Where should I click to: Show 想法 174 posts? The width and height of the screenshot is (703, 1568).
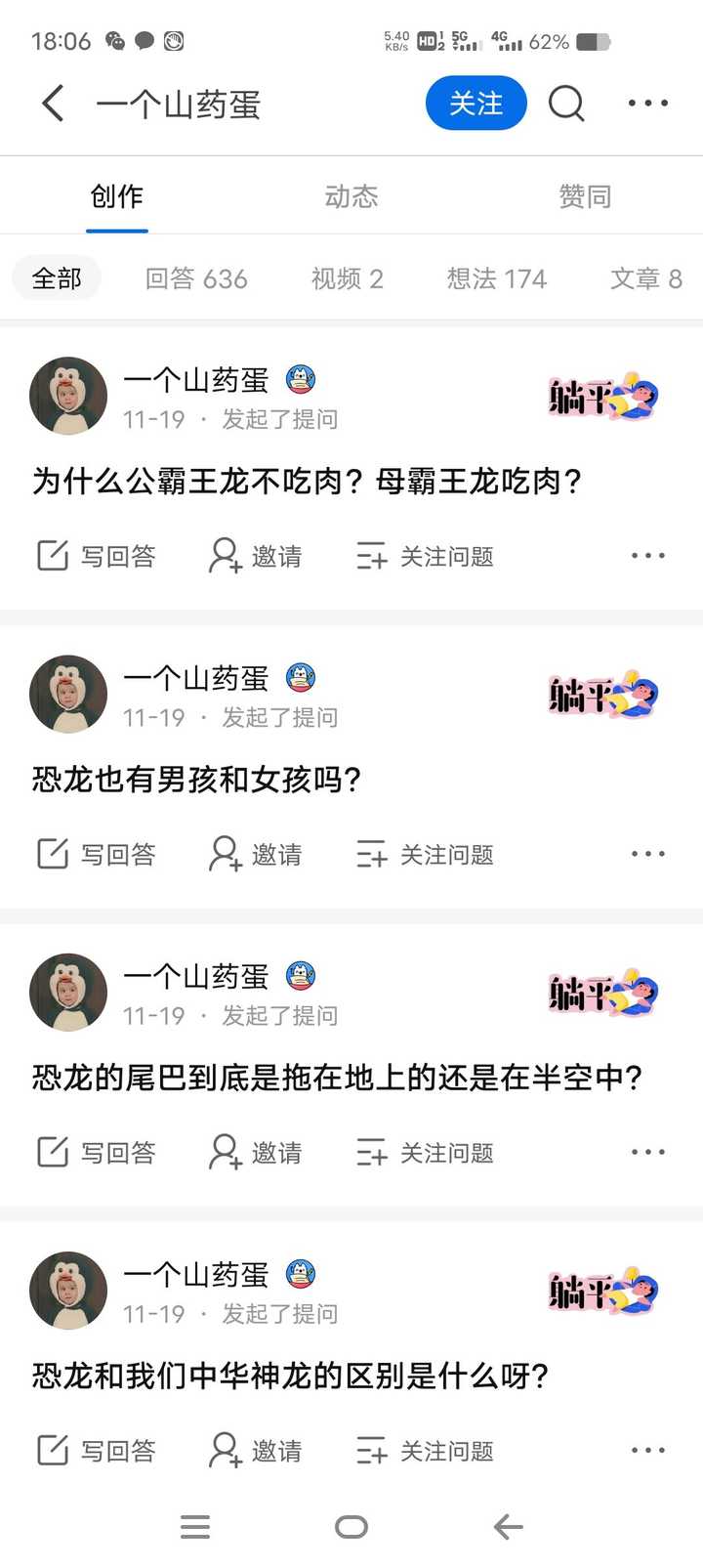496,278
